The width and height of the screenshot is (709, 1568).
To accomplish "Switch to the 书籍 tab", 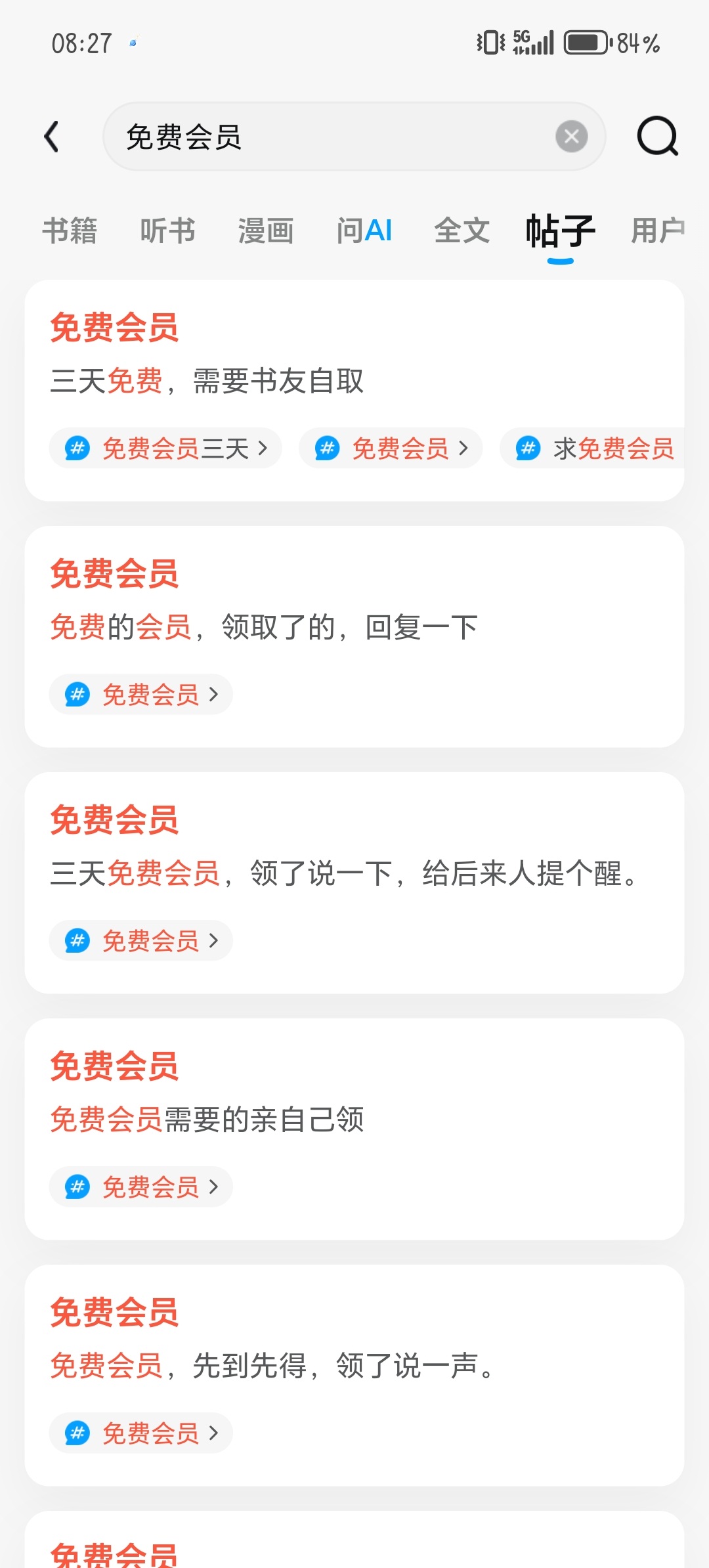I will 70,231.
